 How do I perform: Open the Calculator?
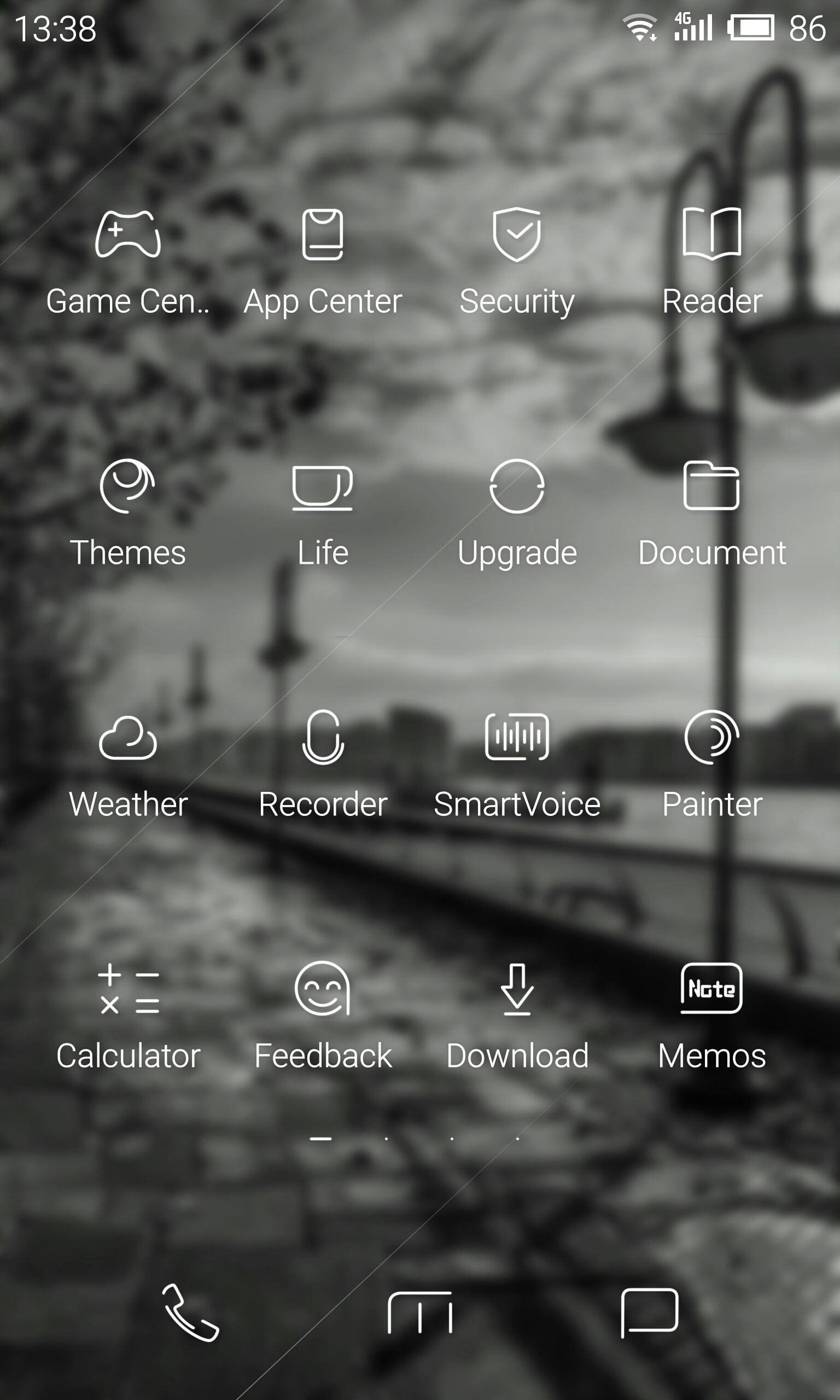(128, 989)
